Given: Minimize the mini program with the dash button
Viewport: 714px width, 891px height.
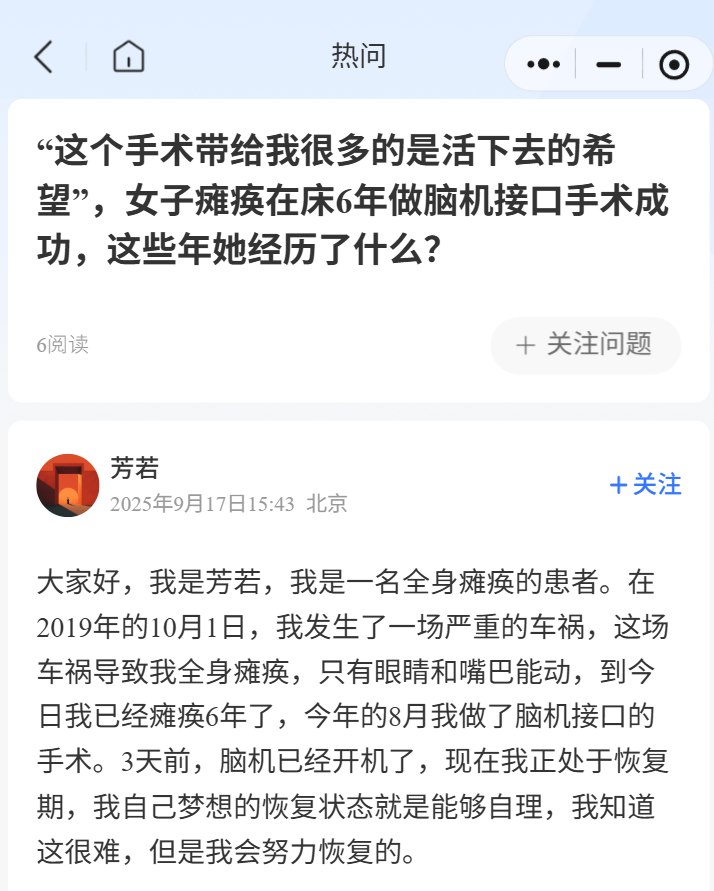Looking at the screenshot, I should [x=608, y=65].
